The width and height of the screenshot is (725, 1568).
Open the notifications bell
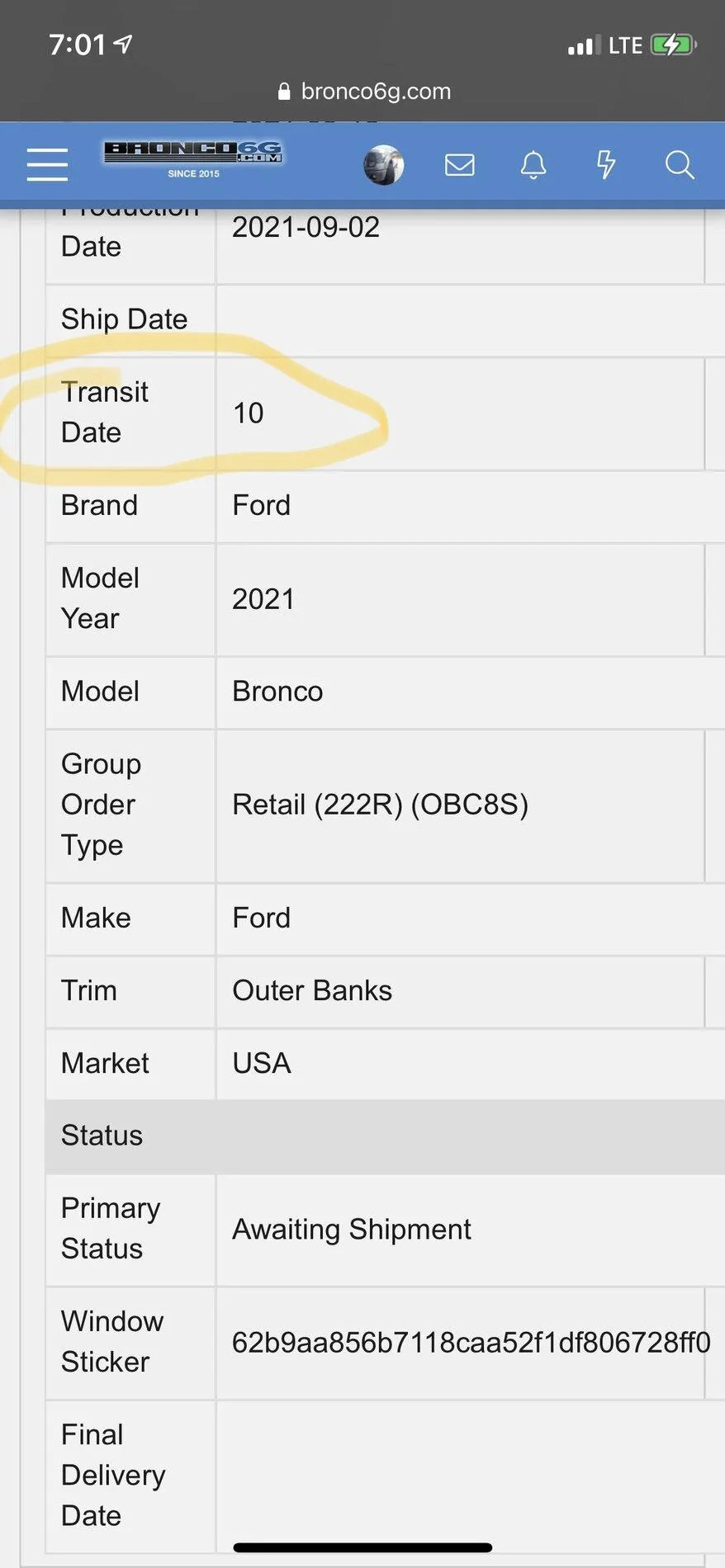[x=533, y=165]
